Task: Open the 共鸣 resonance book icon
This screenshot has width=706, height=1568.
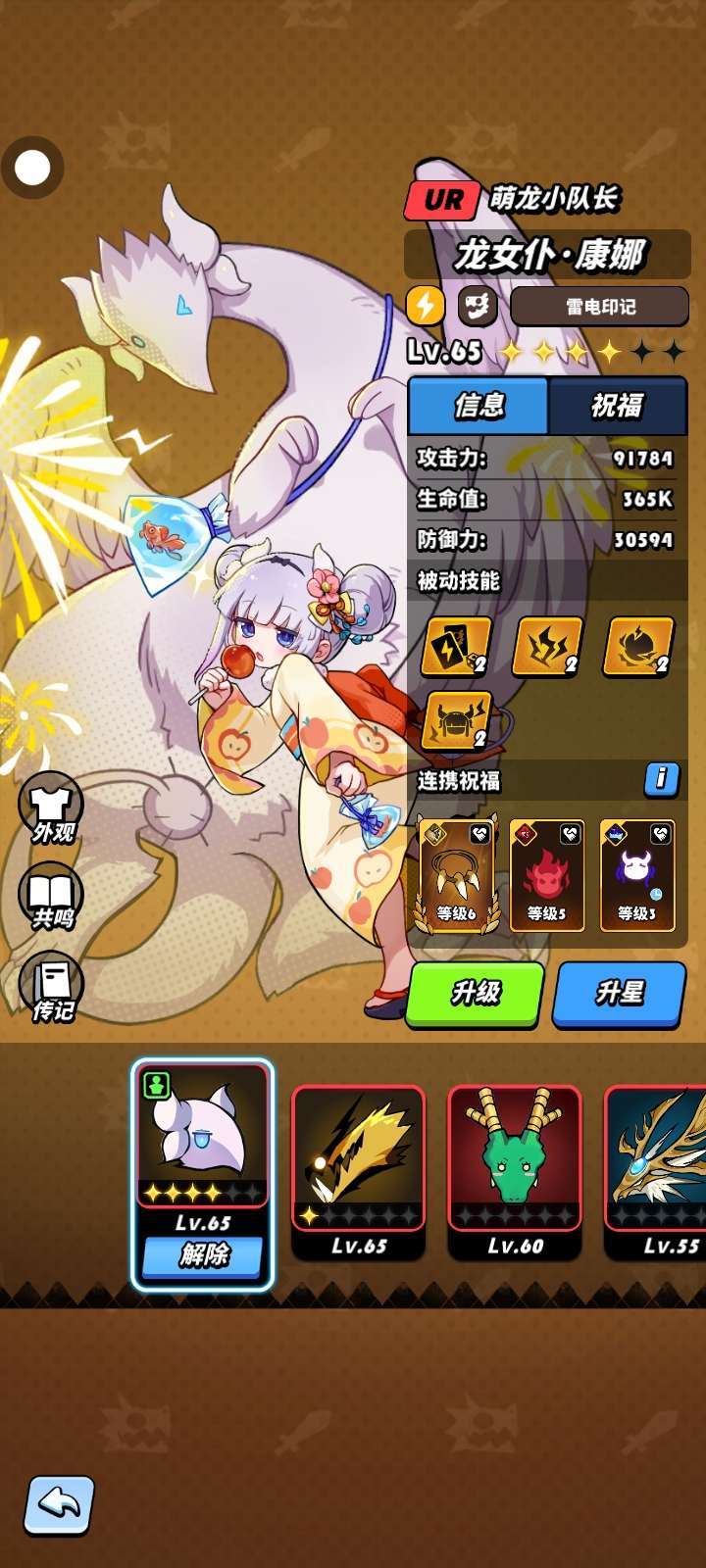Action: (x=52, y=897)
